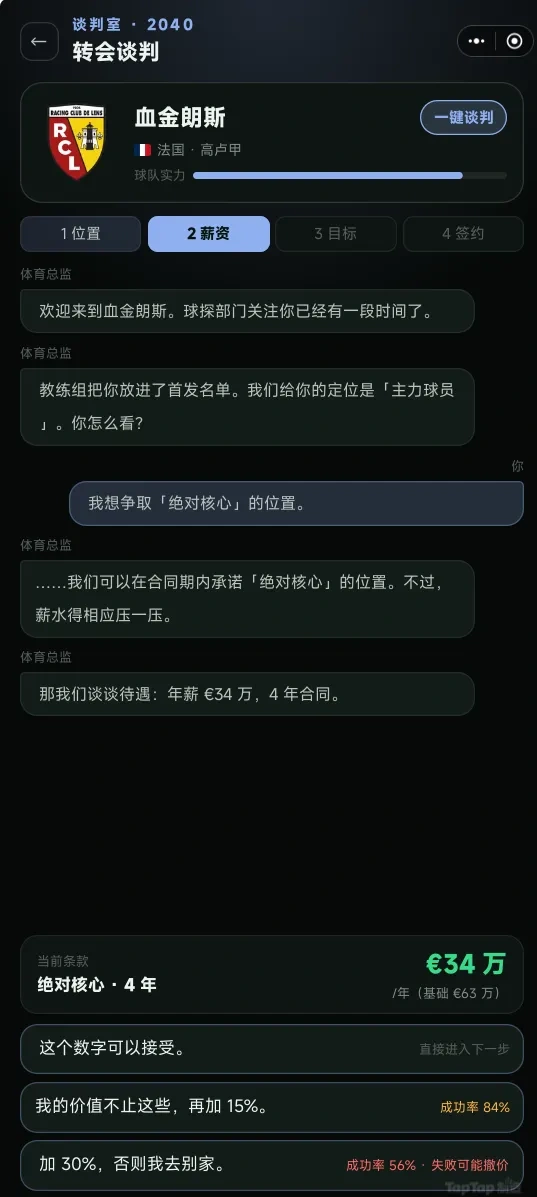
Task: Tap the 一键谈判 button
Action: pyautogui.click(x=464, y=118)
